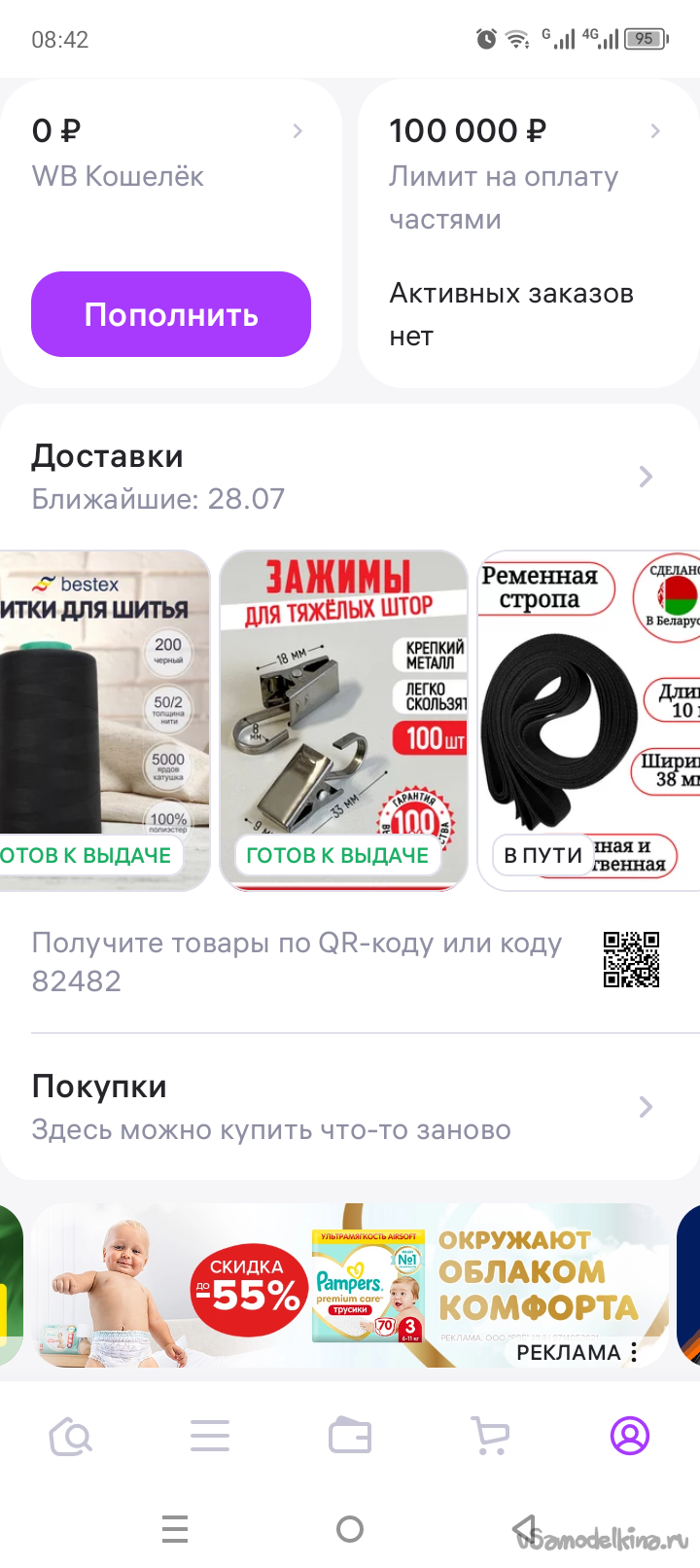This screenshot has width=700, height=1568.
Task: Switch to the shopping cart tab
Action: tap(490, 1436)
